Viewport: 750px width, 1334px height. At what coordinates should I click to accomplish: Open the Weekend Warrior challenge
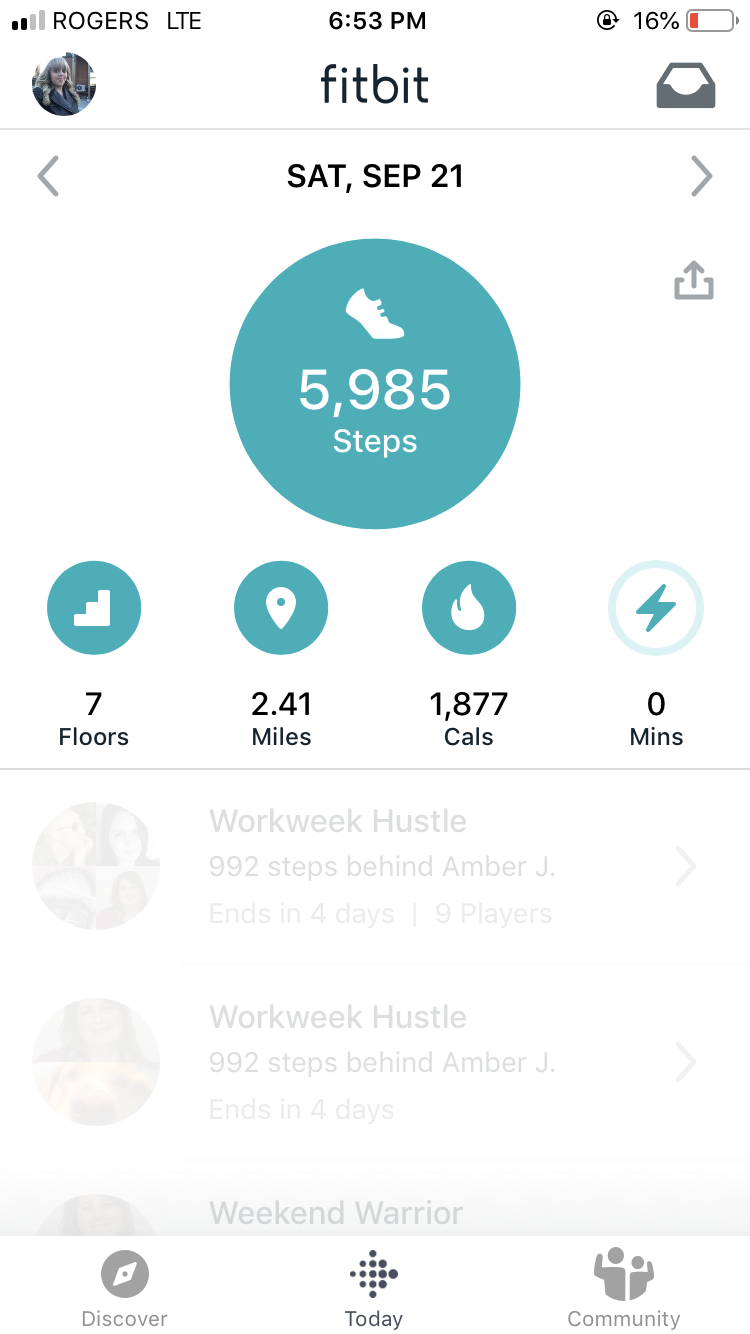(x=336, y=1212)
